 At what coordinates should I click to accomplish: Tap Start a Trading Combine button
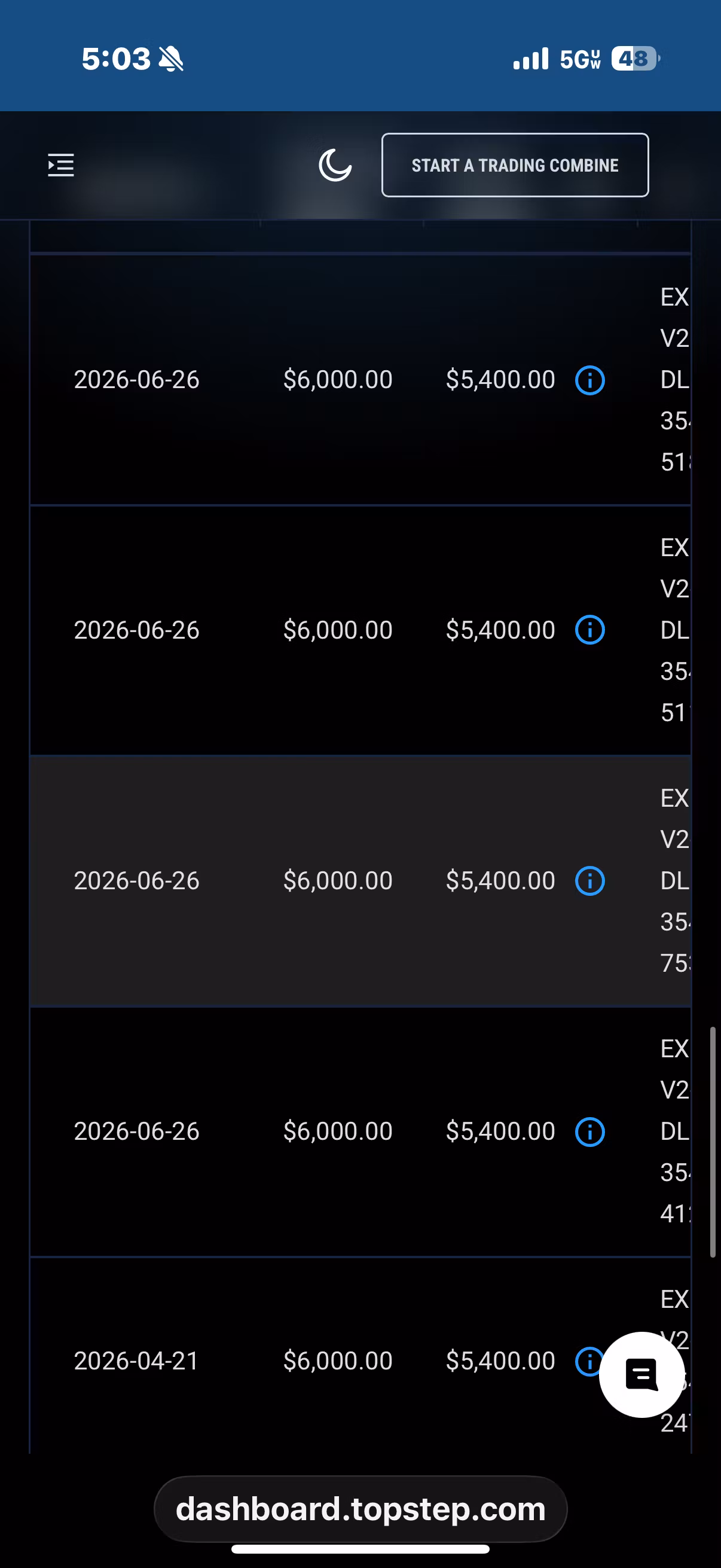[x=515, y=165]
